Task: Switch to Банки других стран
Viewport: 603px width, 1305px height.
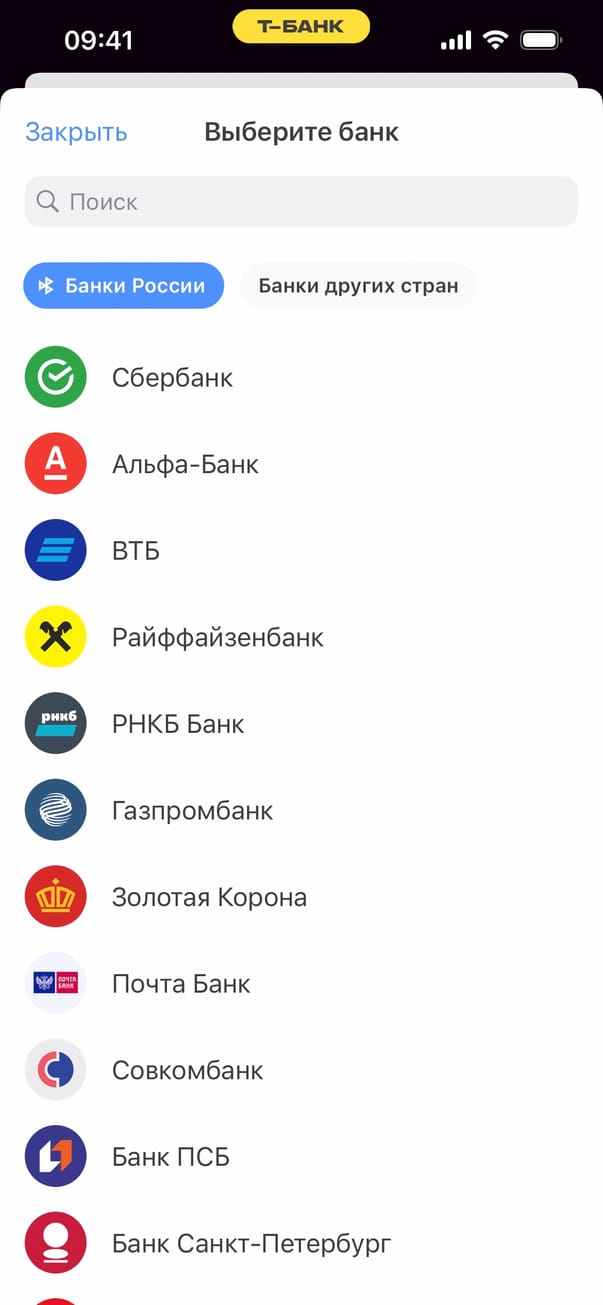Action: (358, 286)
